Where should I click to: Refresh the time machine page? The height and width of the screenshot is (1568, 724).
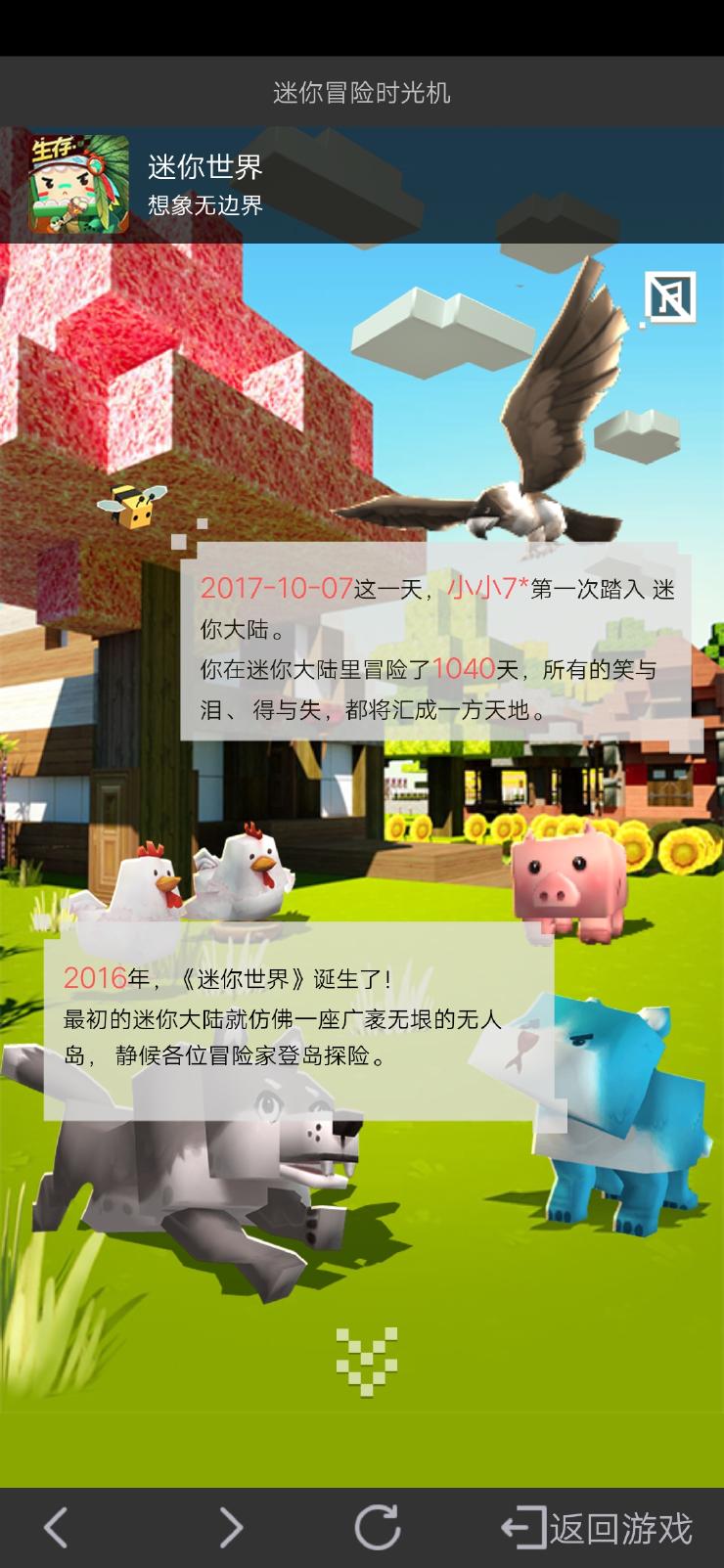(378, 1527)
